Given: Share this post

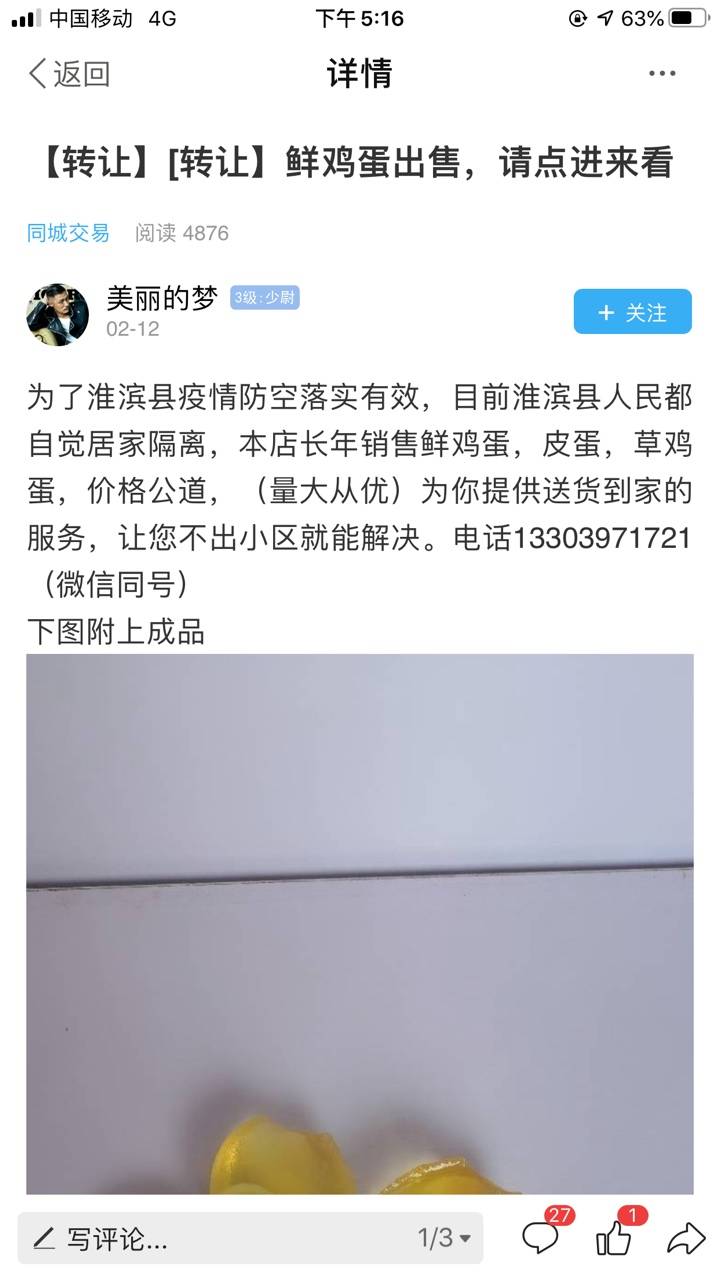Looking at the screenshot, I should [685, 1238].
